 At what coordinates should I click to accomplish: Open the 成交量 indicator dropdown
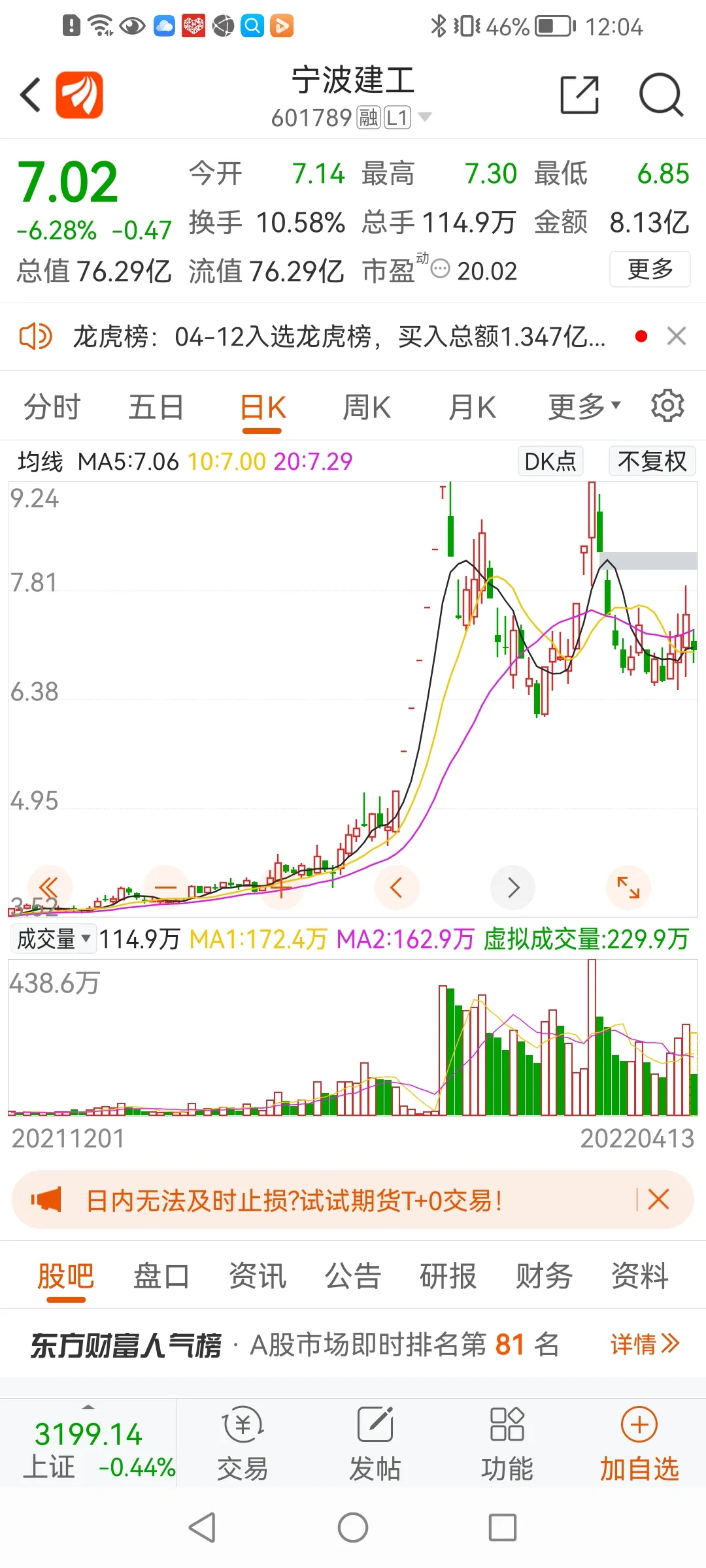coord(54,939)
